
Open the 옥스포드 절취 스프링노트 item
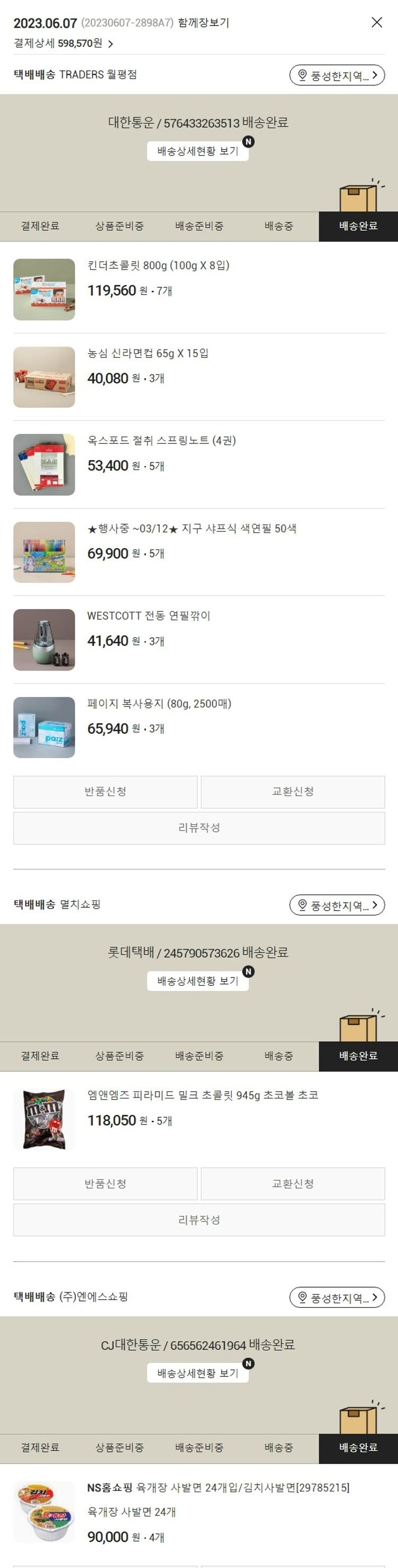point(161,440)
